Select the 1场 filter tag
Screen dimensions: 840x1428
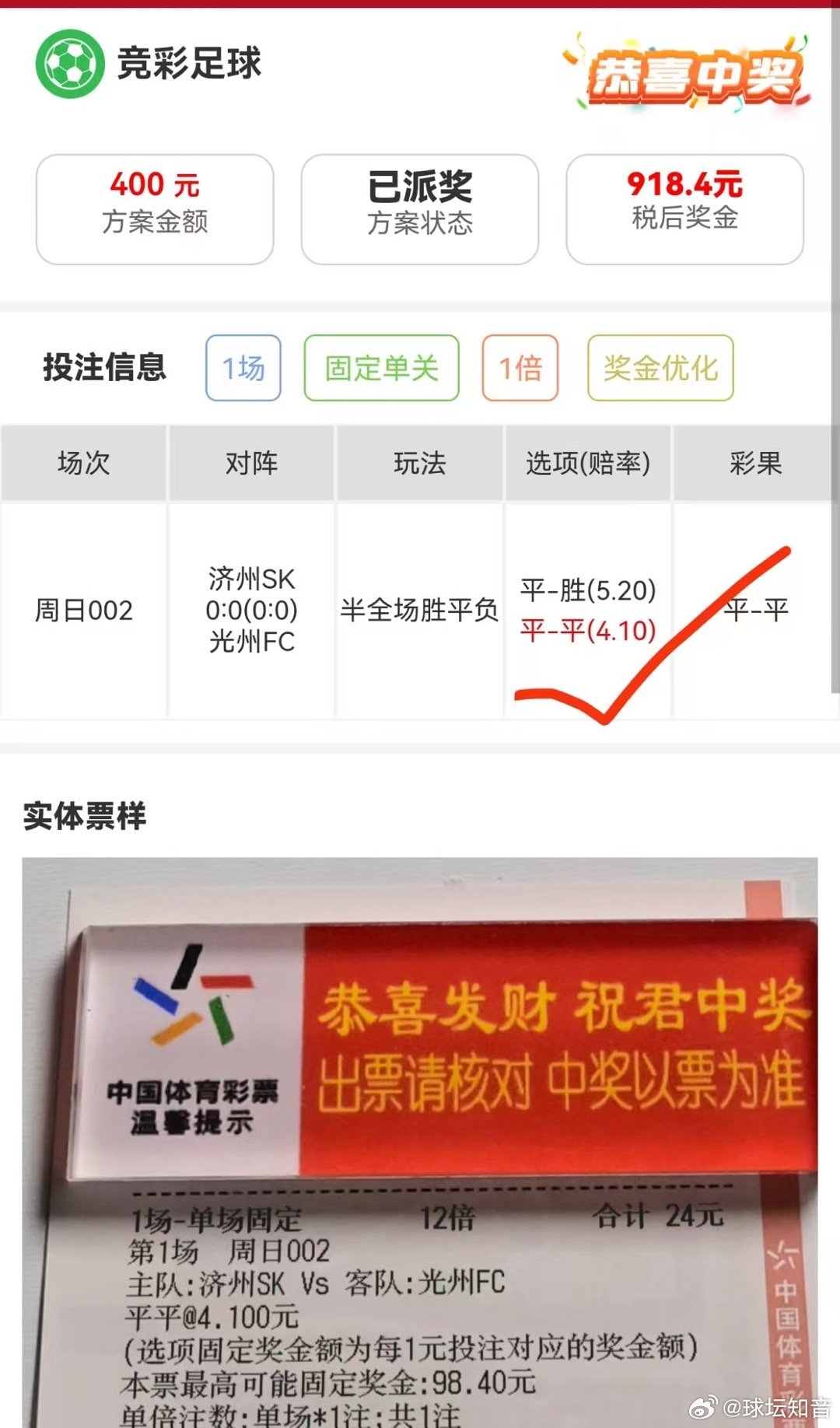(x=242, y=369)
